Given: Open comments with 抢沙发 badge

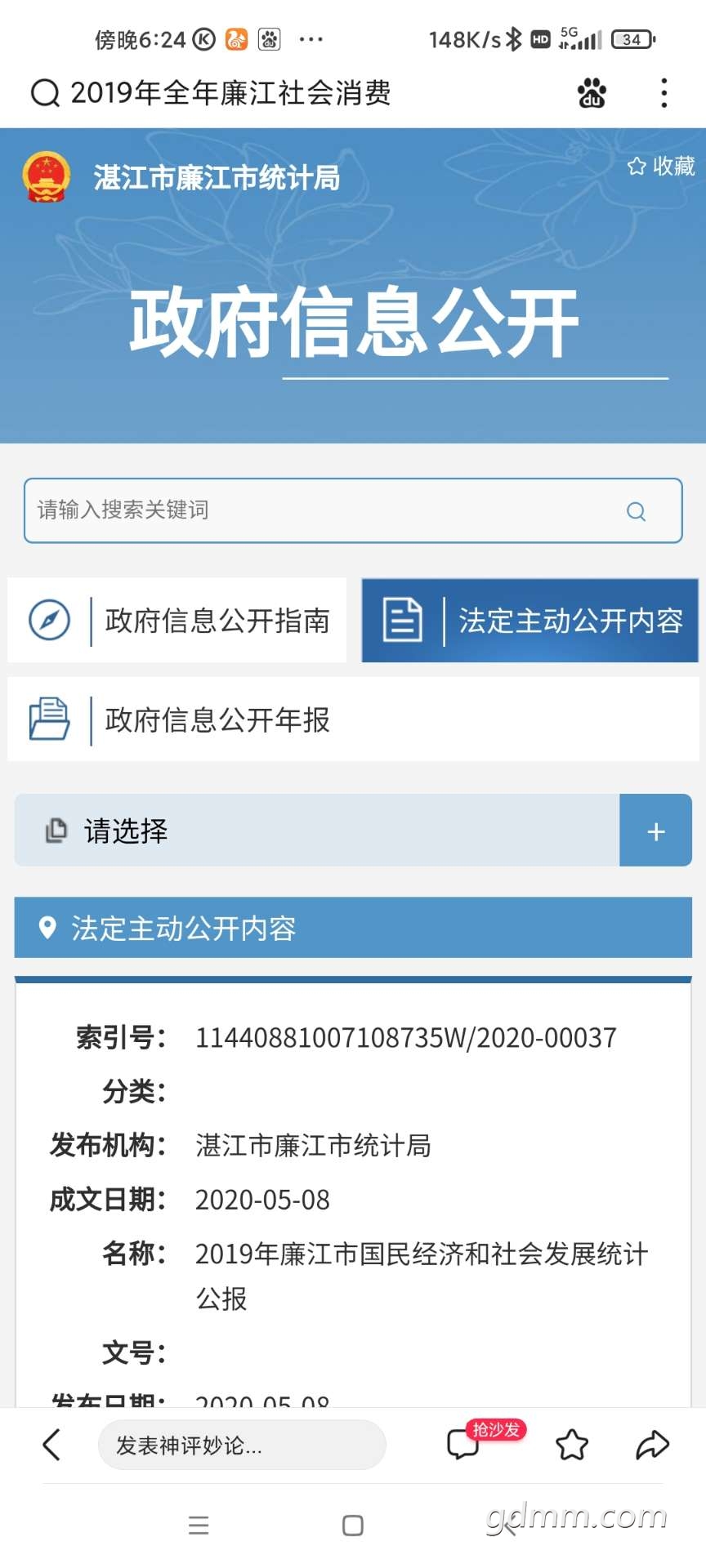Looking at the screenshot, I should [464, 1444].
